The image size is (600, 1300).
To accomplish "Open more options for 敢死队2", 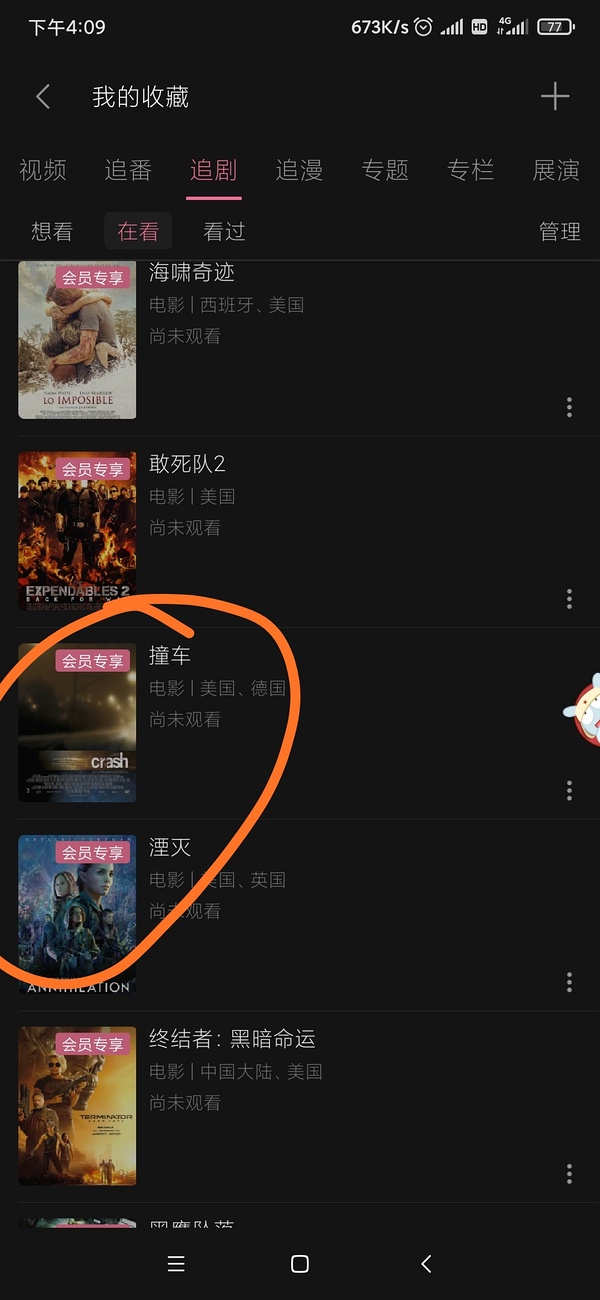I will click(x=569, y=598).
